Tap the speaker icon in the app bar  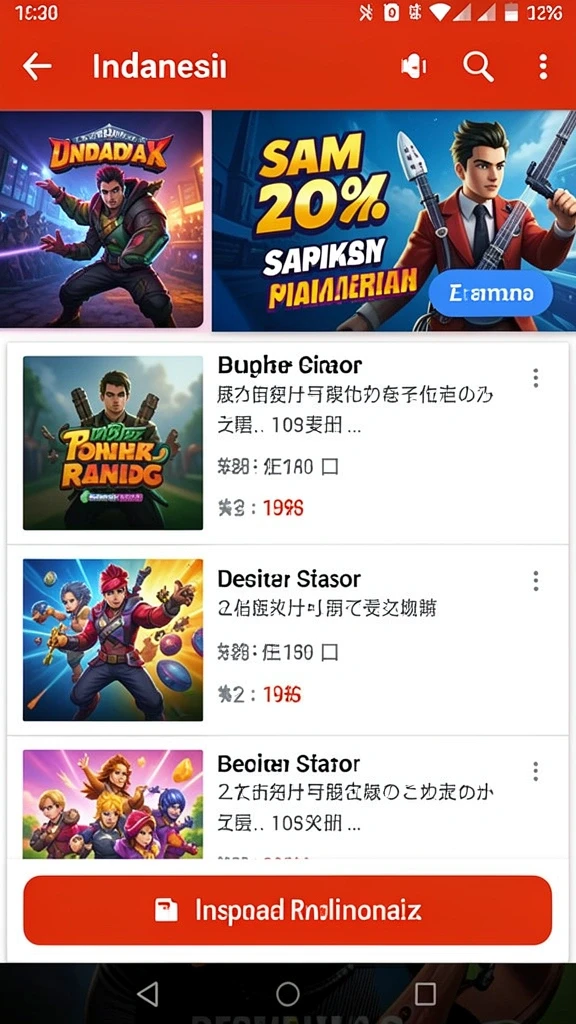pyautogui.click(x=414, y=67)
